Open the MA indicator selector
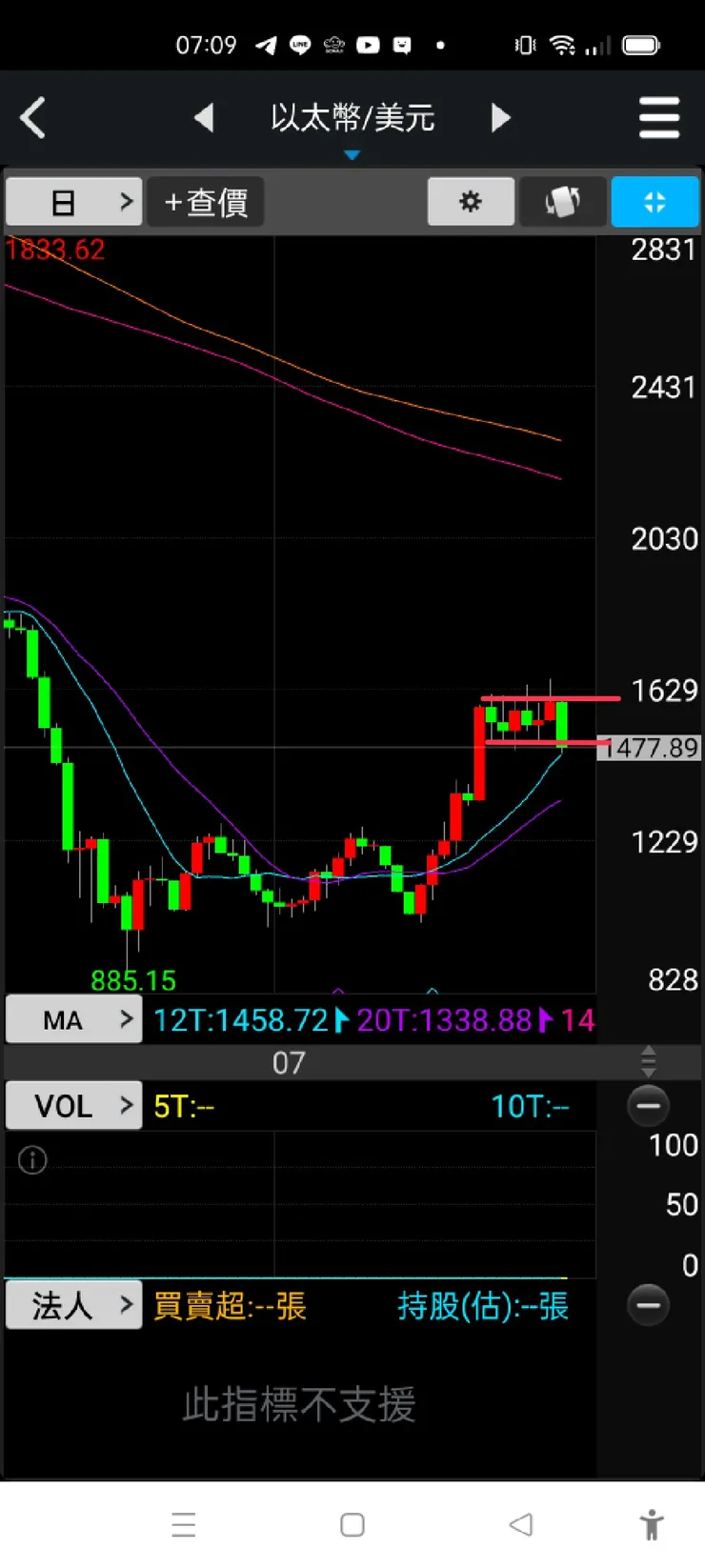This screenshot has height=1568, width=705. (x=73, y=1020)
